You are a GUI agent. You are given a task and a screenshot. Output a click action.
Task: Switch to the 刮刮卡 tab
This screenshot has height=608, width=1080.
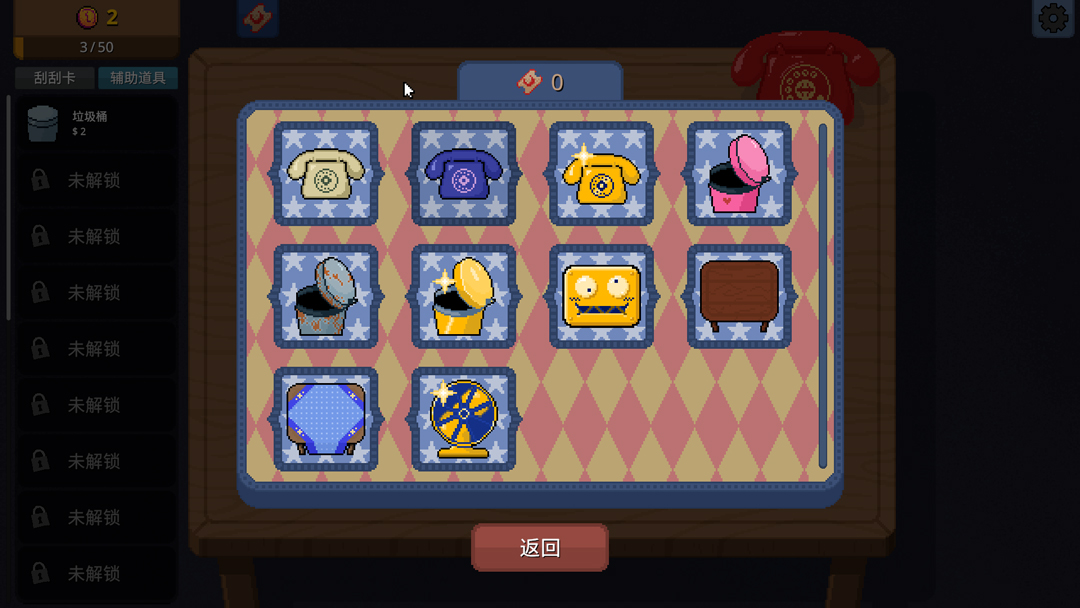54,78
